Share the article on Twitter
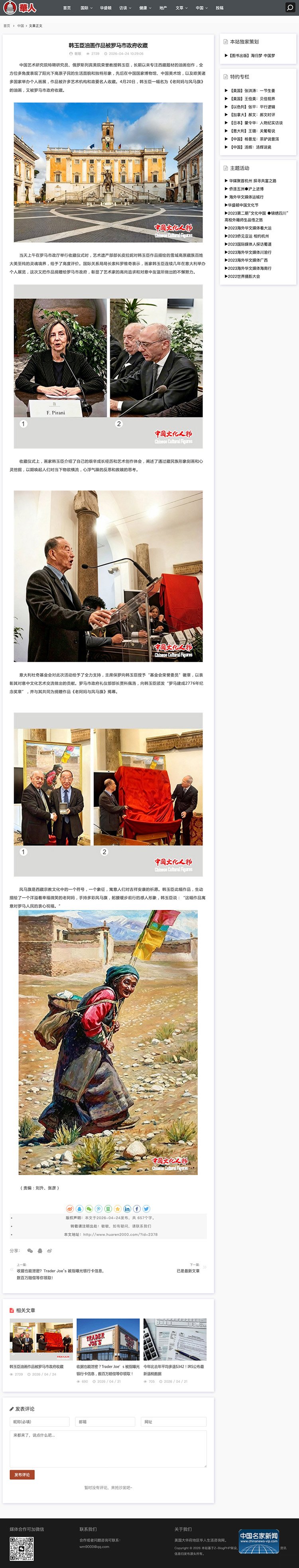299x1568 pixels. 146,1208
